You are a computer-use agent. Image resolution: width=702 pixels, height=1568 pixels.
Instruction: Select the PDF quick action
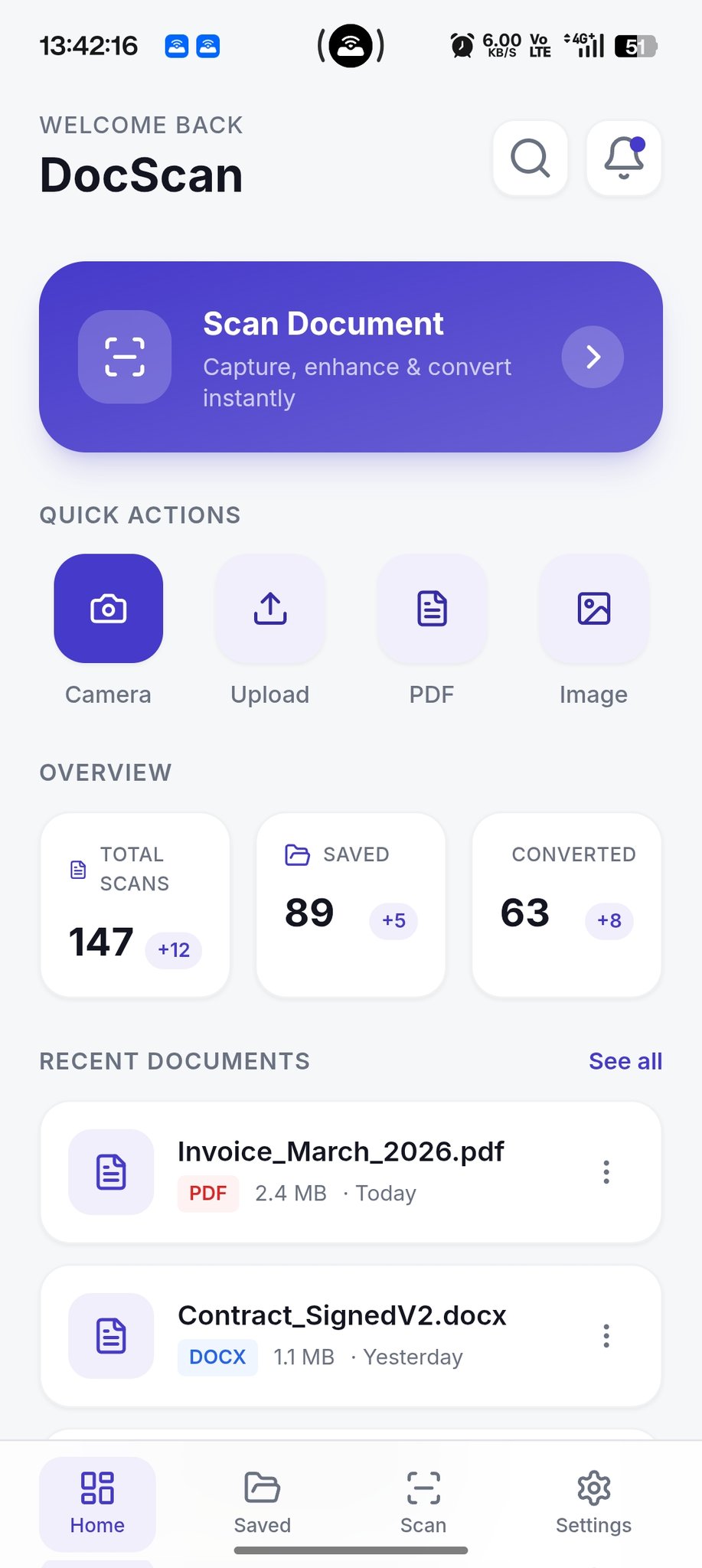(x=432, y=609)
